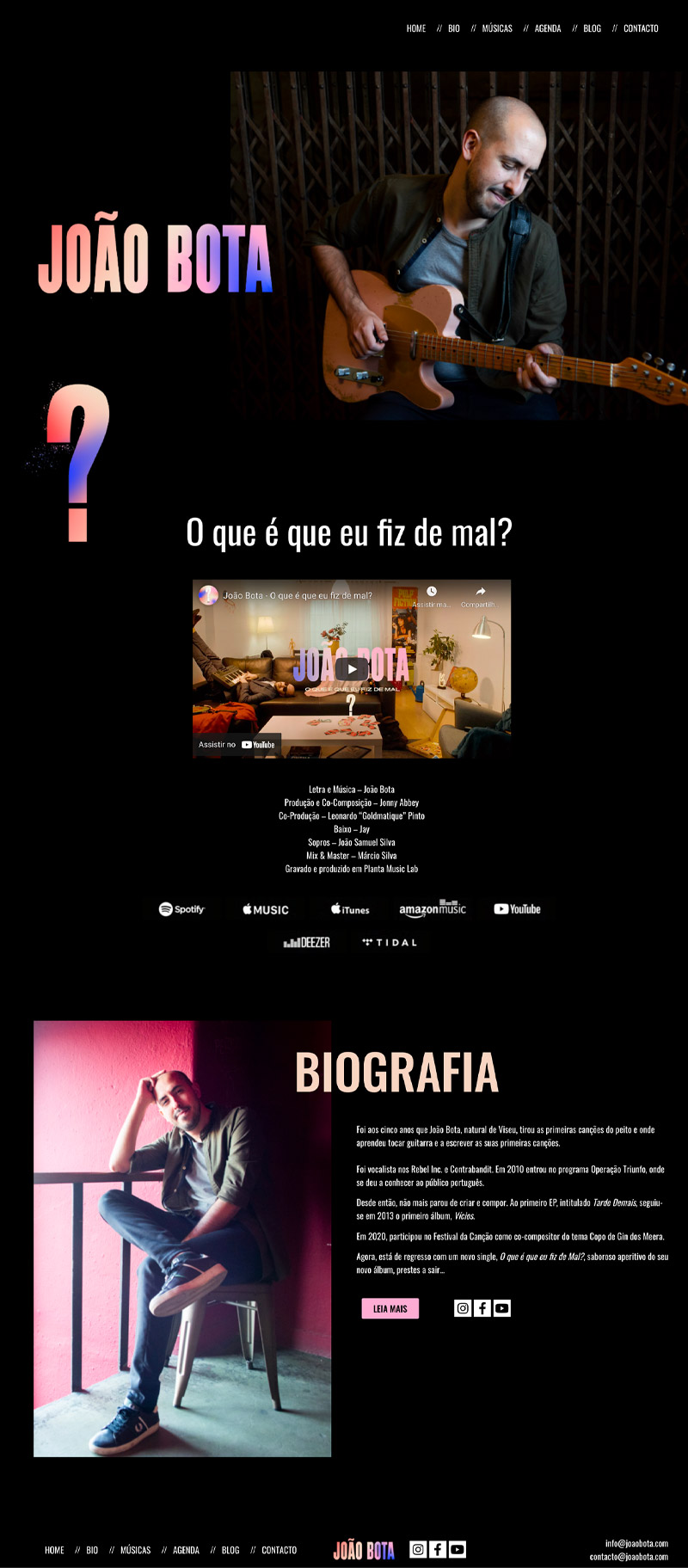This screenshot has height=1568, width=688.
Task: Tap 'Assistir no YouTube' on the video
Action: click(x=236, y=745)
